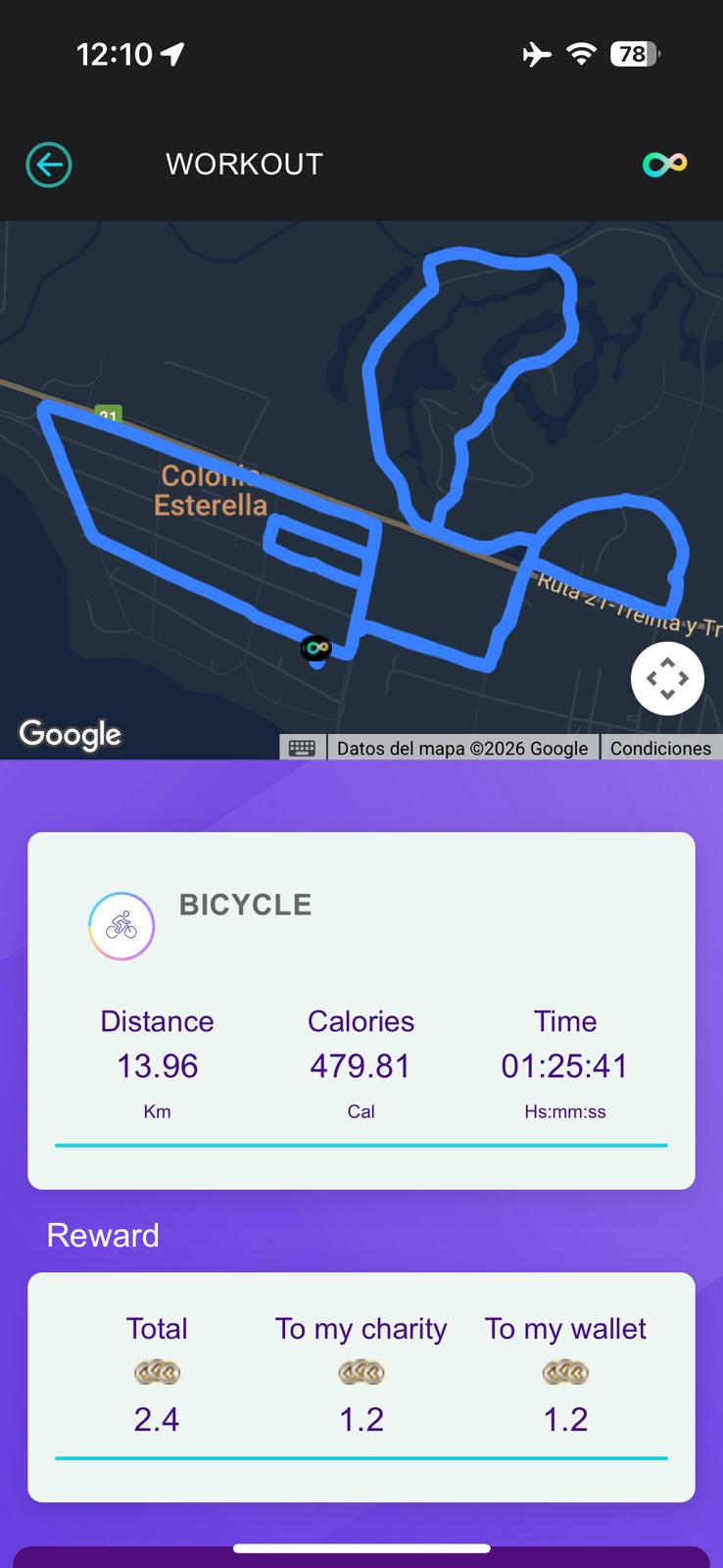
Task: Tap the back arrow on the Workout screen
Action: [x=48, y=164]
